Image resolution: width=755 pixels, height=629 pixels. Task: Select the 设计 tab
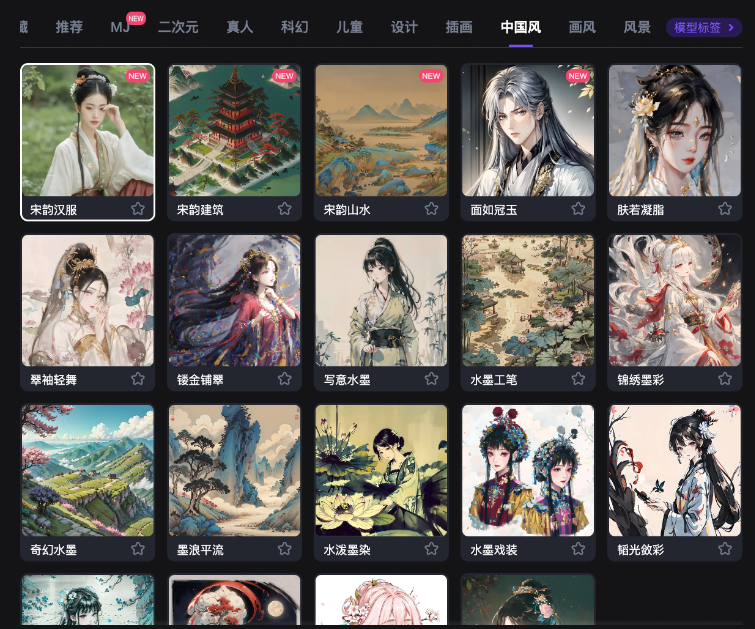click(404, 27)
